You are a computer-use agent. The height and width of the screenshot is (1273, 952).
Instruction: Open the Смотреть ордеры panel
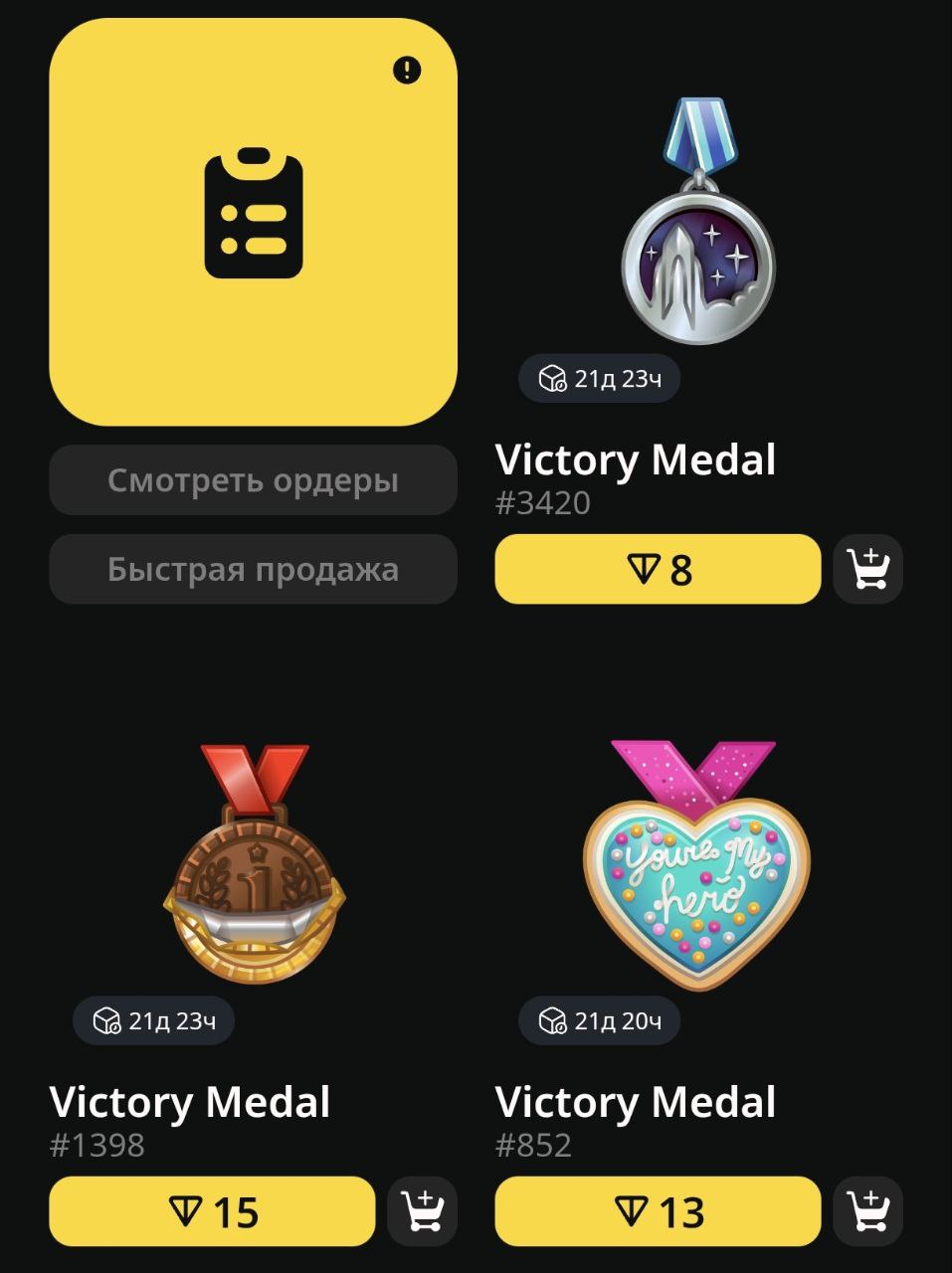point(253,480)
